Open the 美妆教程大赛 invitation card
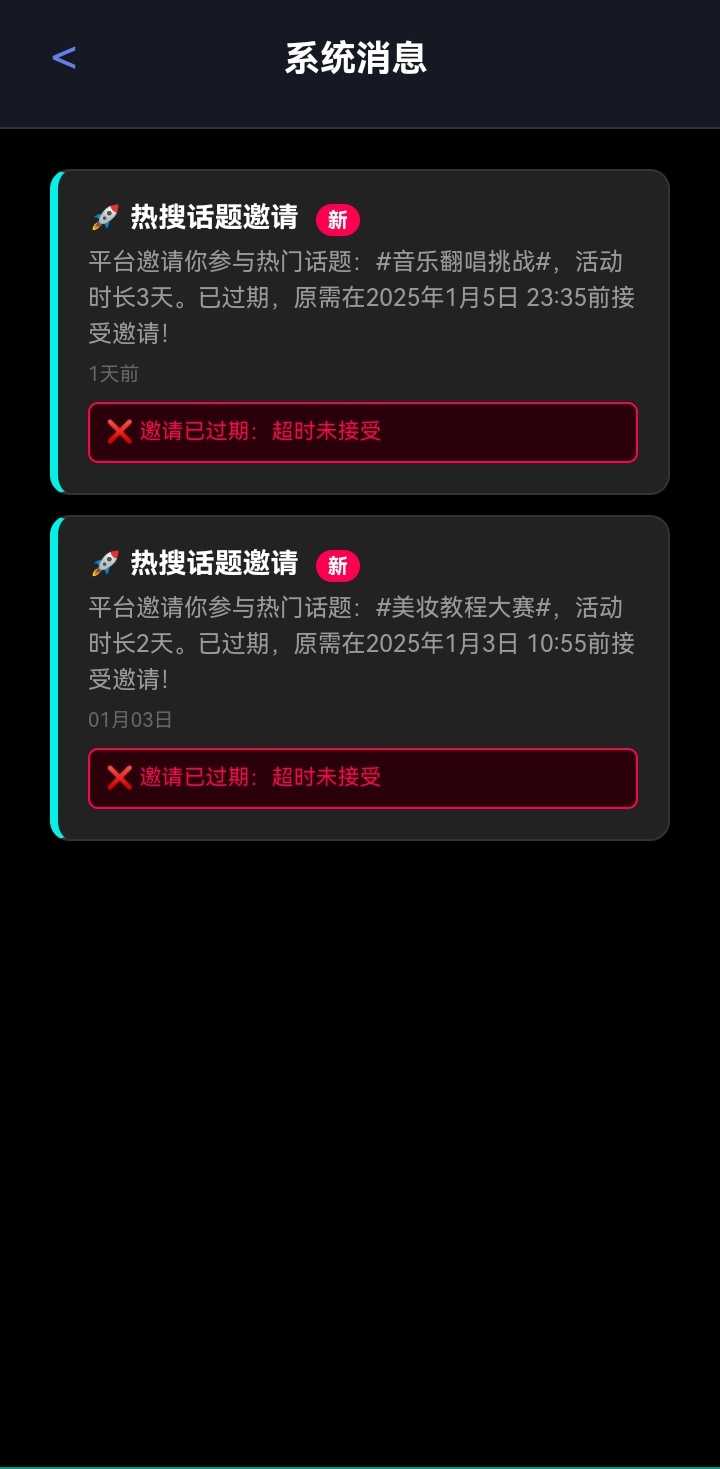The width and height of the screenshot is (720, 1469). (360, 645)
